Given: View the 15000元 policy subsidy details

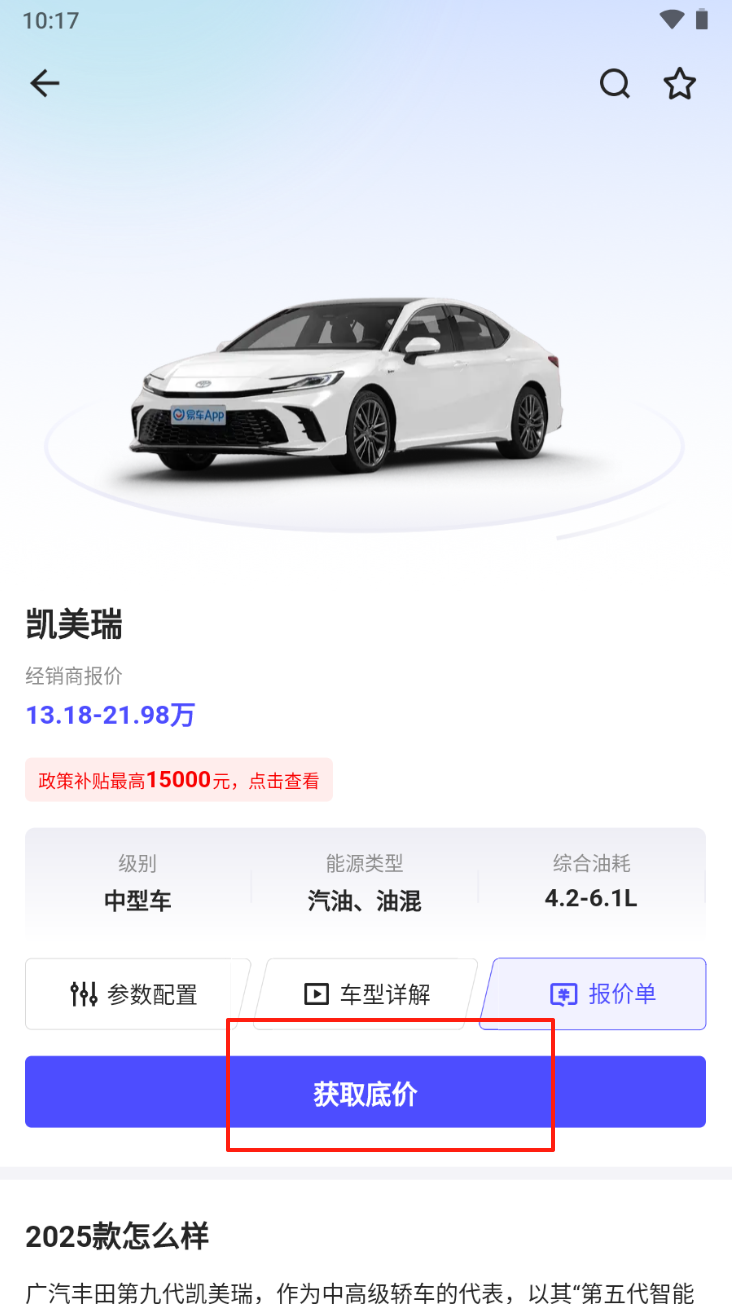Looking at the screenshot, I should click(179, 780).
